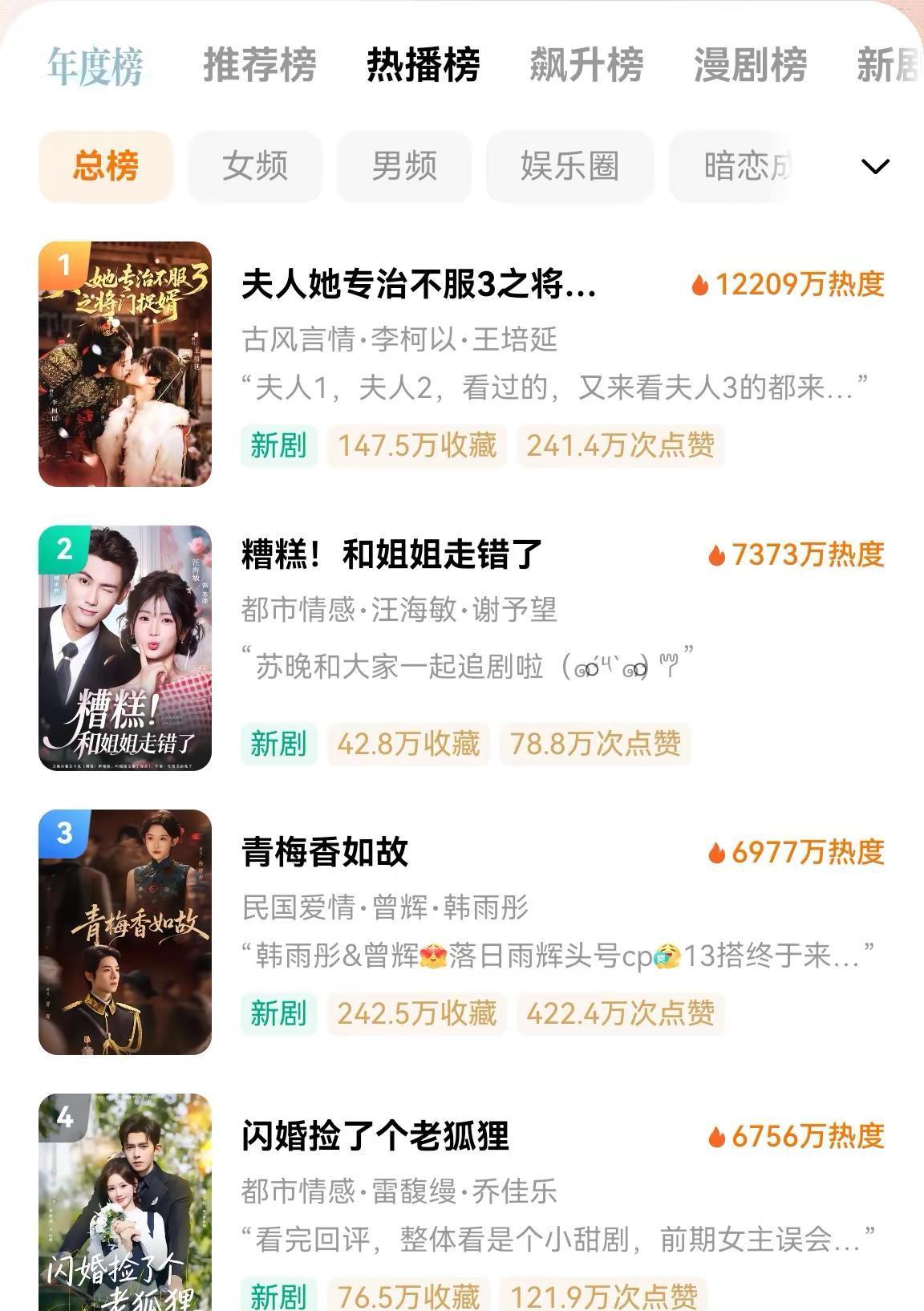Open the 飙升榜 tab
924x1311 pixels.
[586, 65]
